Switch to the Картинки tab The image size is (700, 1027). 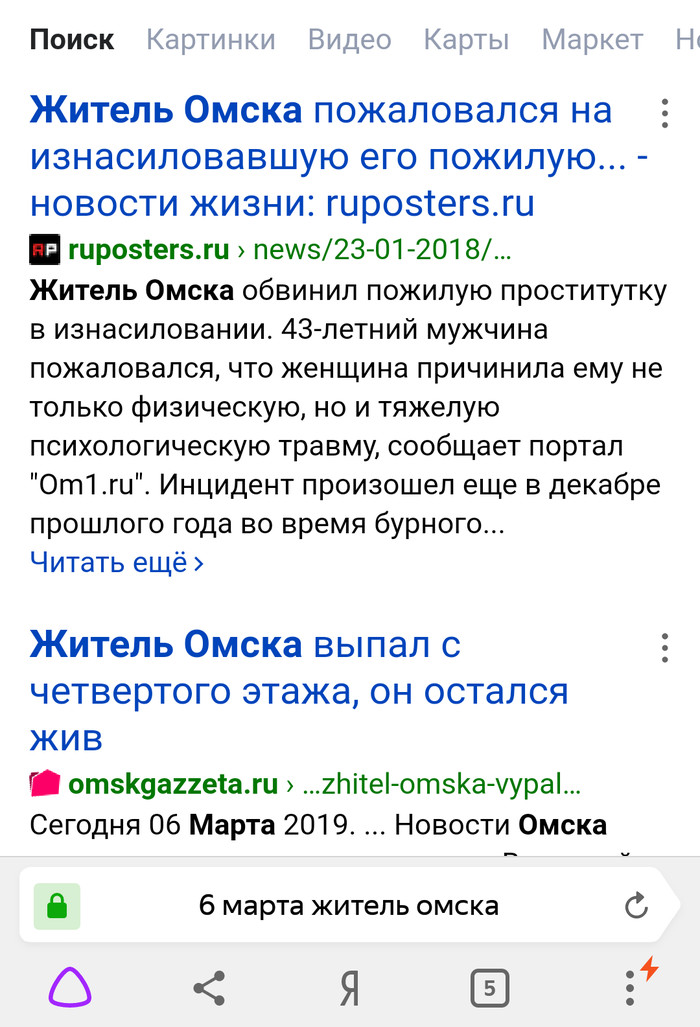pyautogui.click(x=210, y=40)
